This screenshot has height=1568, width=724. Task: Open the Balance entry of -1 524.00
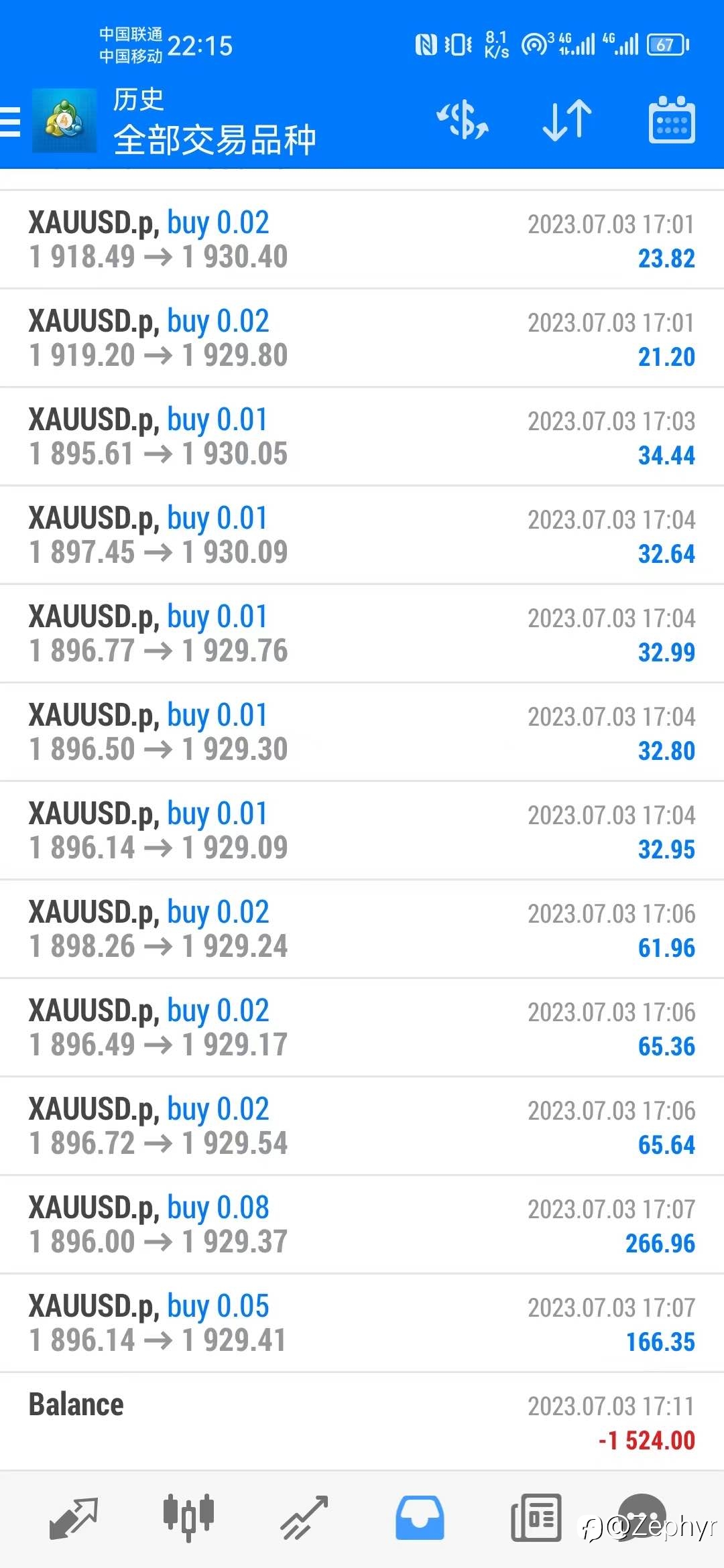pyautogui.click(x=362, y=1421)
